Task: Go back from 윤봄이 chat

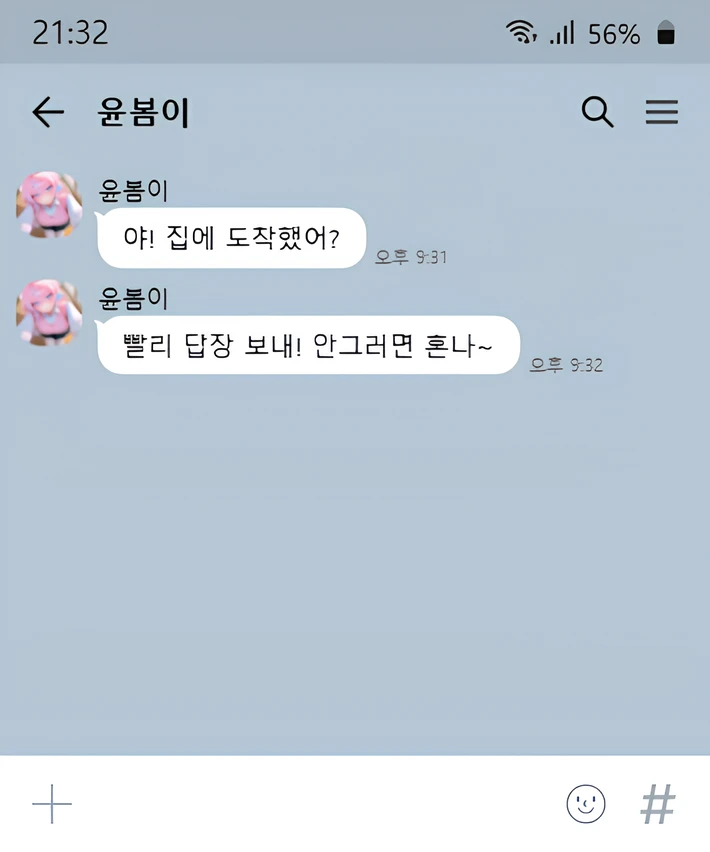Action: (47, 113)
